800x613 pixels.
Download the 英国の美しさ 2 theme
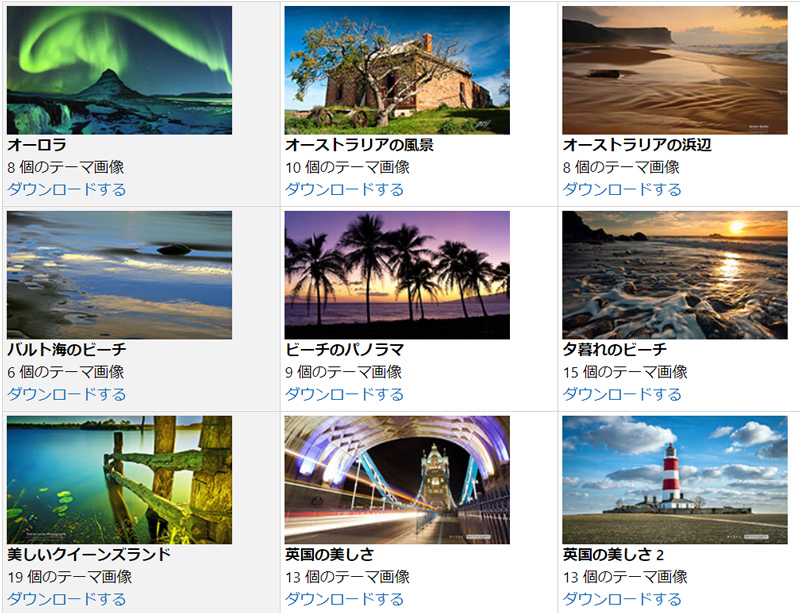coord(621,599)
